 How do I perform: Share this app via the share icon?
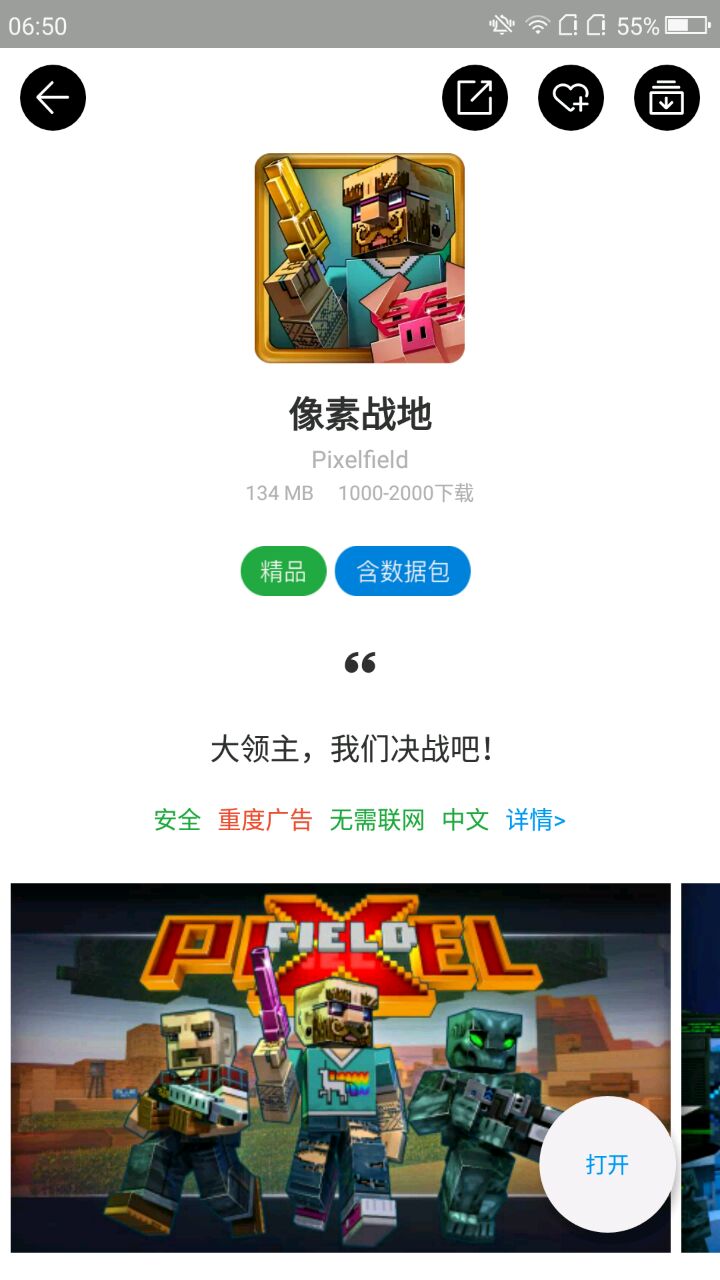(x=475, y=98)
